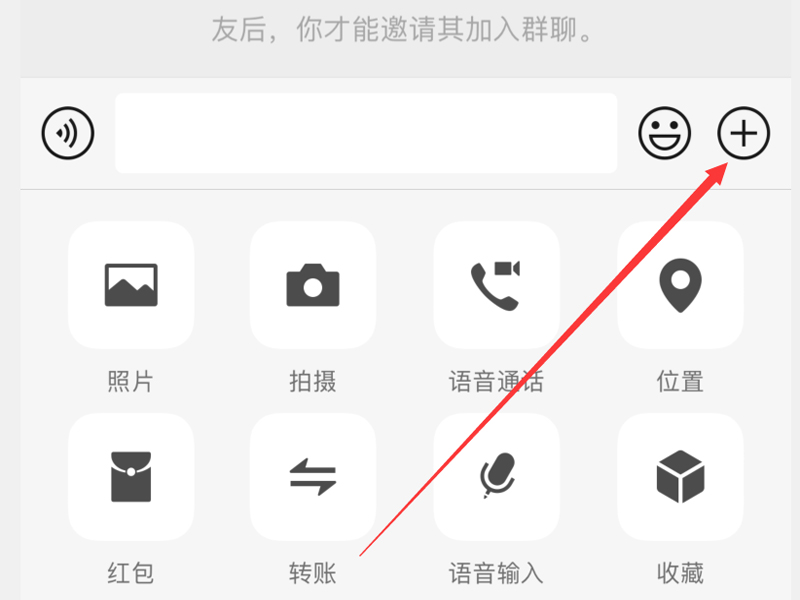The width and height of the screenshot is (800, 600).
Task: Send a 红包 red packet
Action: click(131, 477)
